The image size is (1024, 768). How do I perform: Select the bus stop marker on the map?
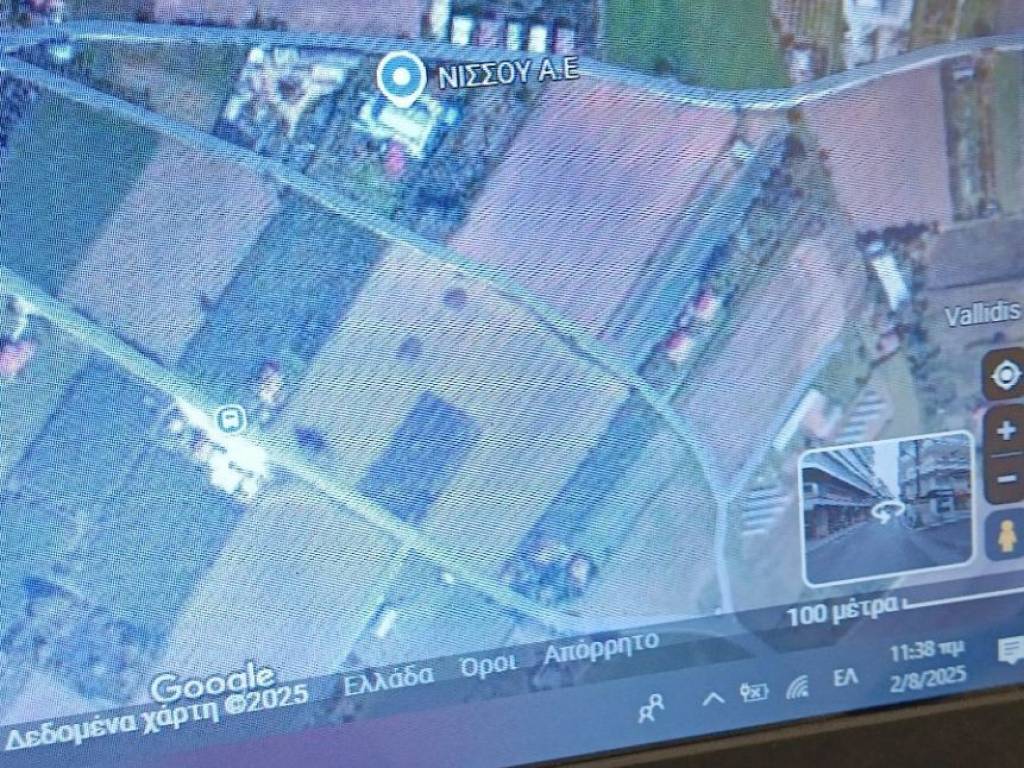click(x=231, y=418)
